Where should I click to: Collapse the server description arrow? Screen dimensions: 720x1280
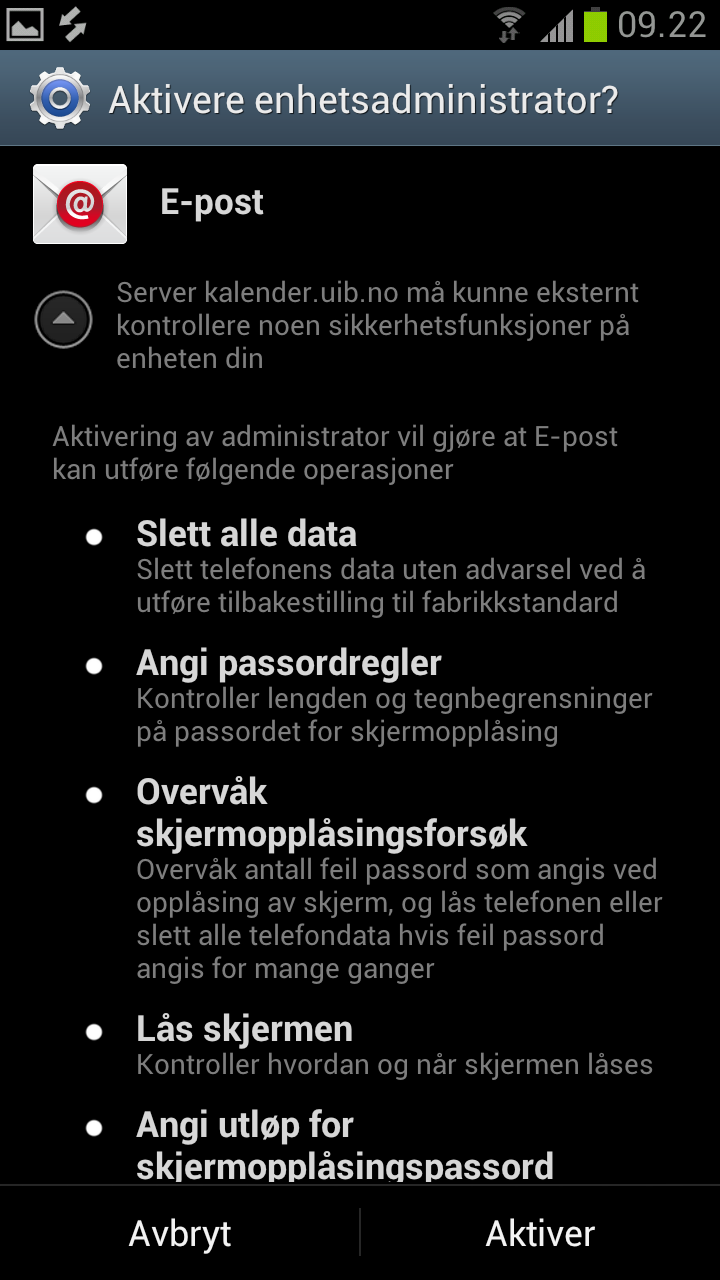[x=64, y=320]
